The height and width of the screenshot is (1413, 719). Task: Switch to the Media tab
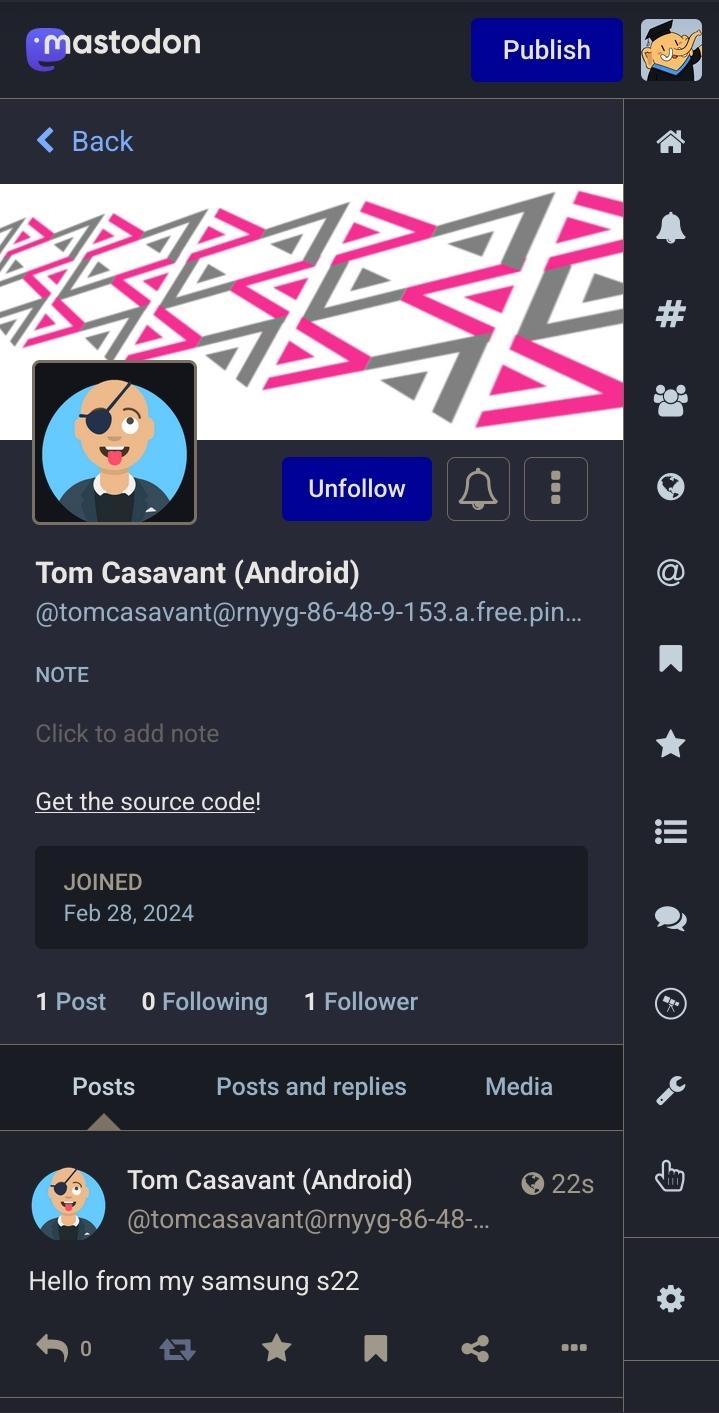[518, 1087]
